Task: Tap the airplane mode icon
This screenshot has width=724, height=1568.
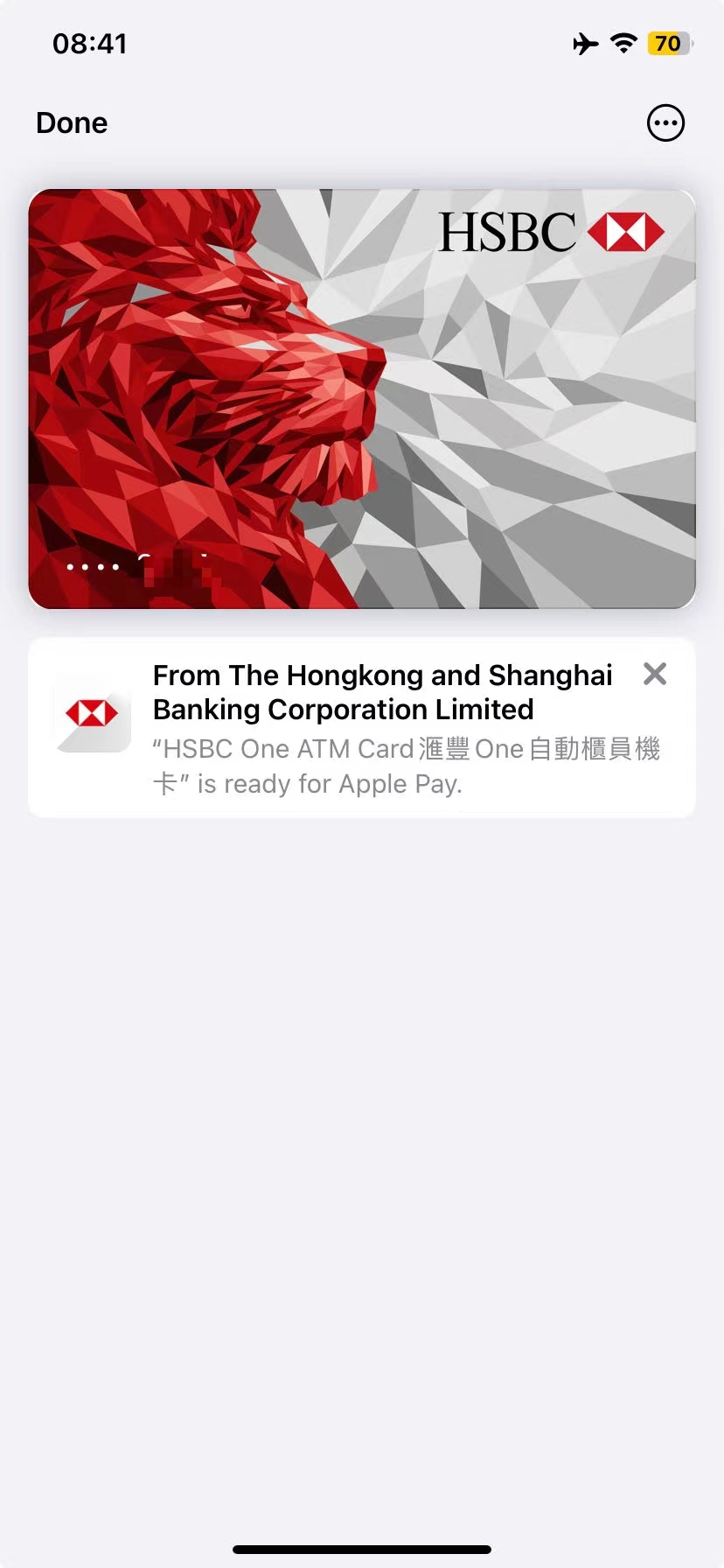Action: click(x=584, y=43)
